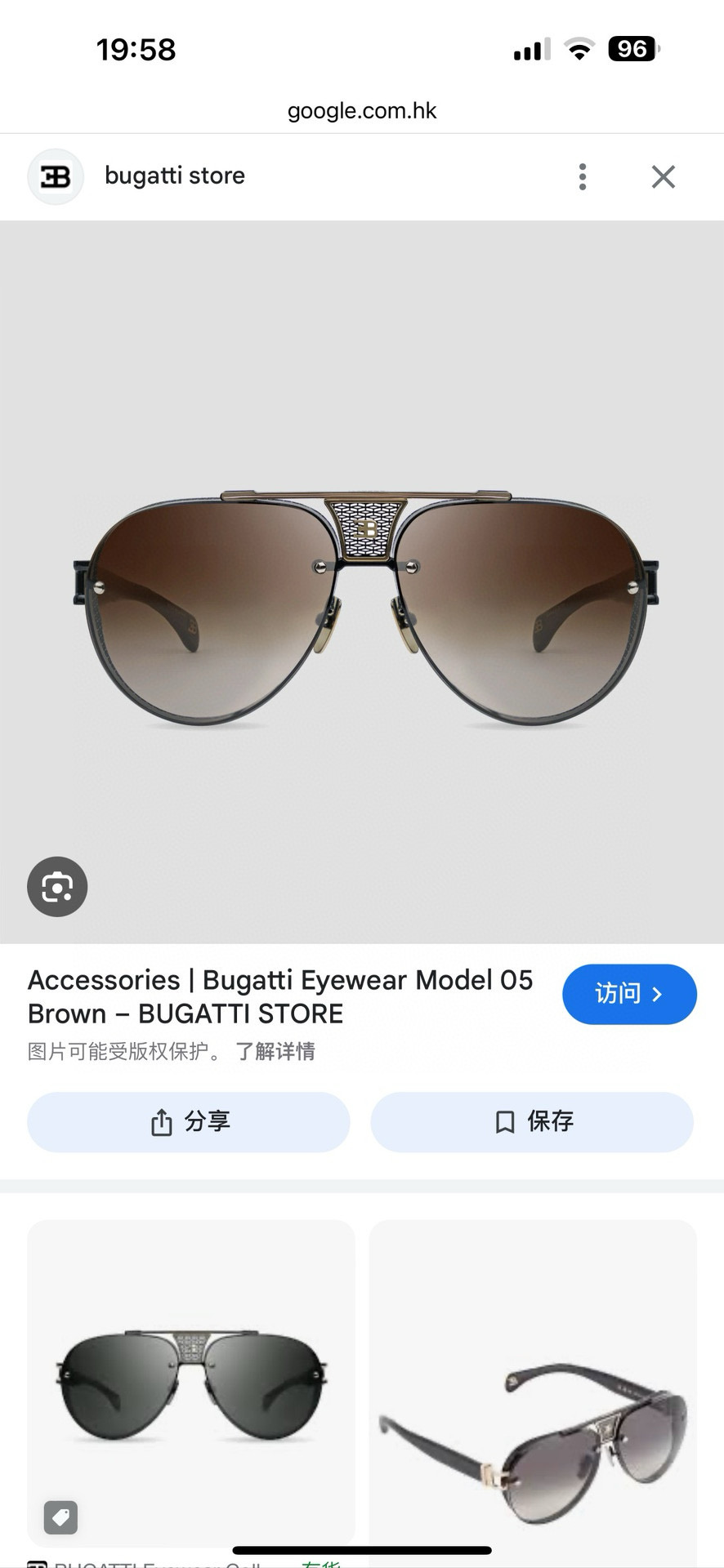Open the black aviator sunglasses related image

pos(191,1382)
